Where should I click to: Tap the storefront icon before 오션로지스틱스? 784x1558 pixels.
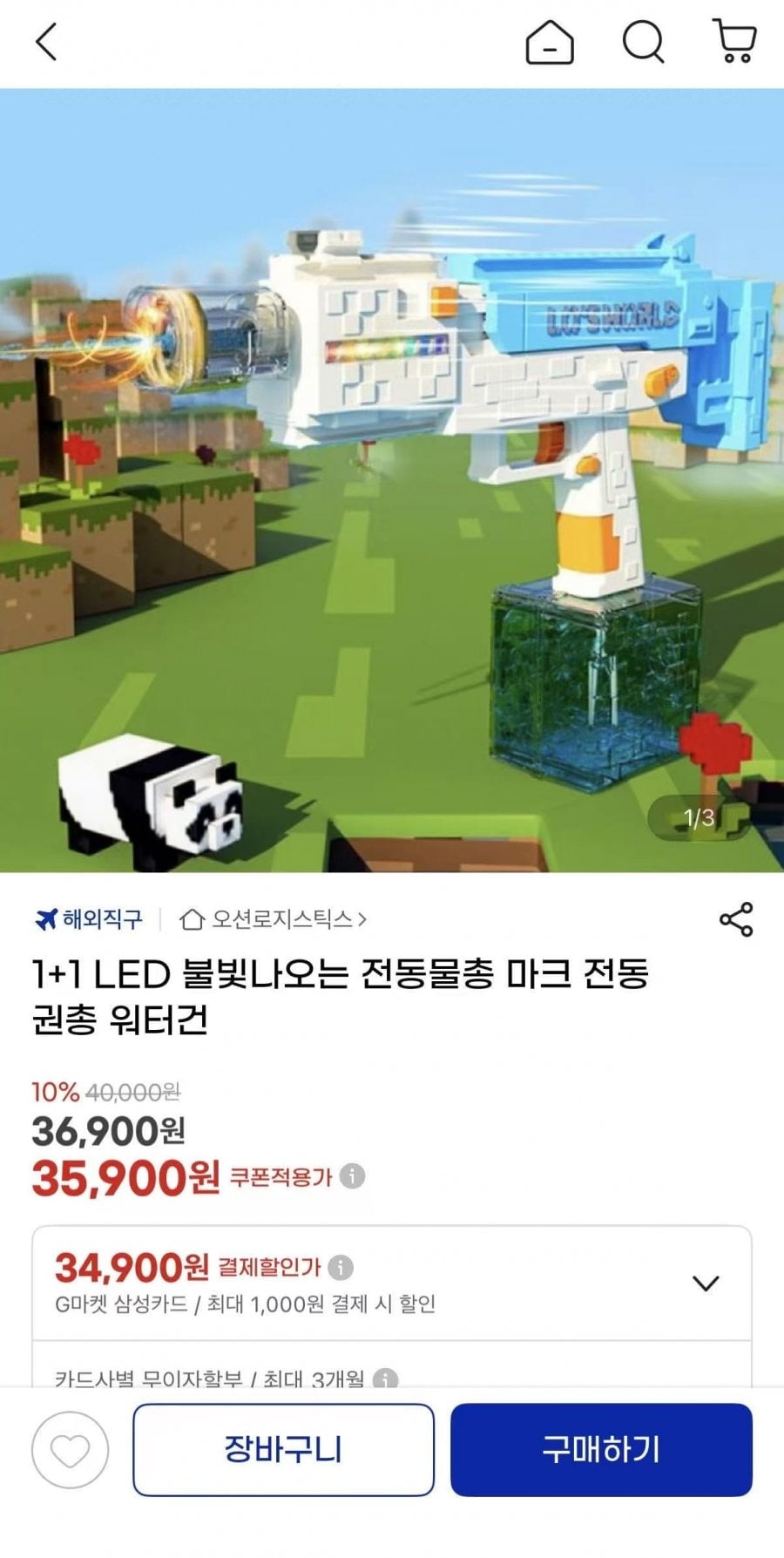tap(191, 918)
